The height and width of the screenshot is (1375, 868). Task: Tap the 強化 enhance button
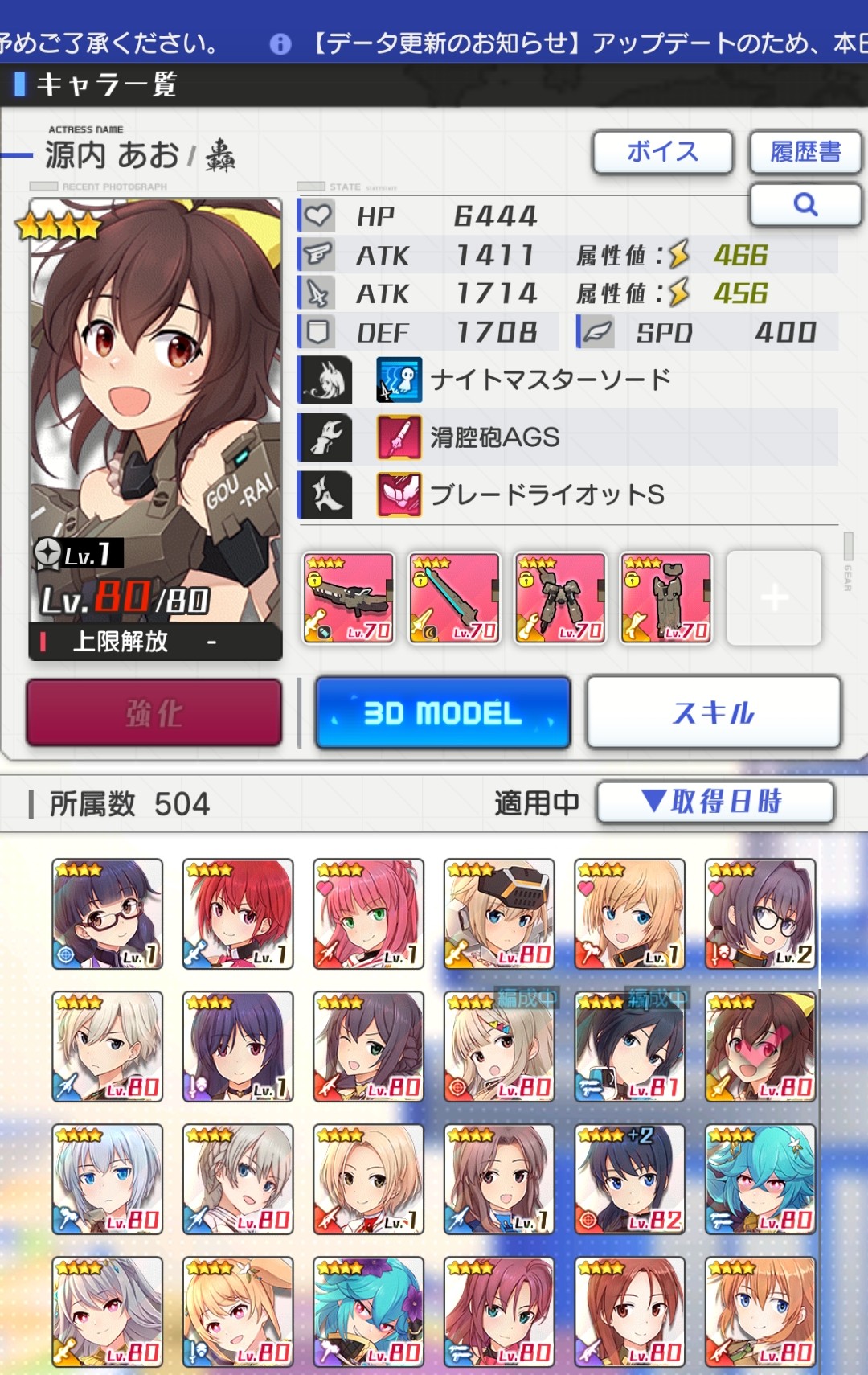point(154,712)
